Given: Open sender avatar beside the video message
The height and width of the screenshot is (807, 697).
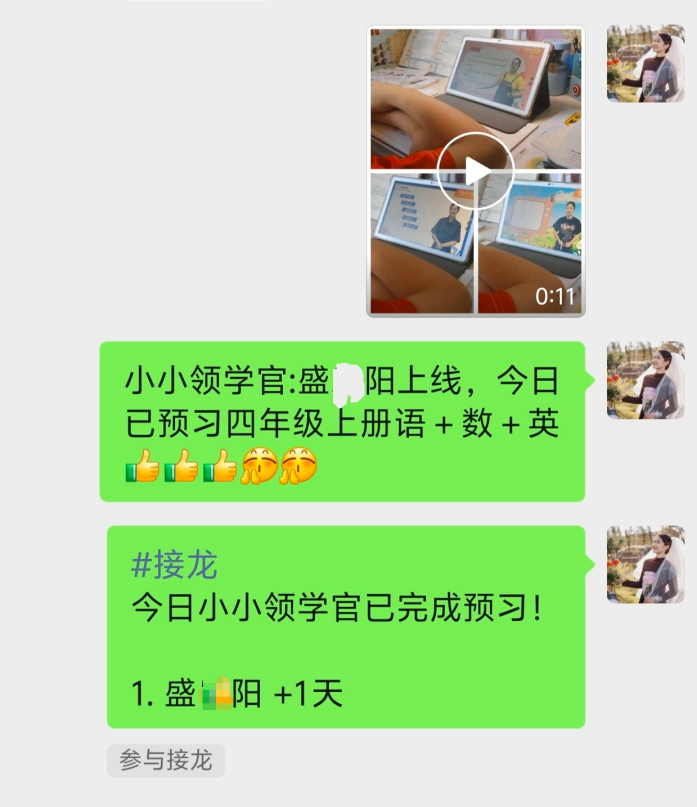Looking at the screenshot, I should (x=645, y=64).
